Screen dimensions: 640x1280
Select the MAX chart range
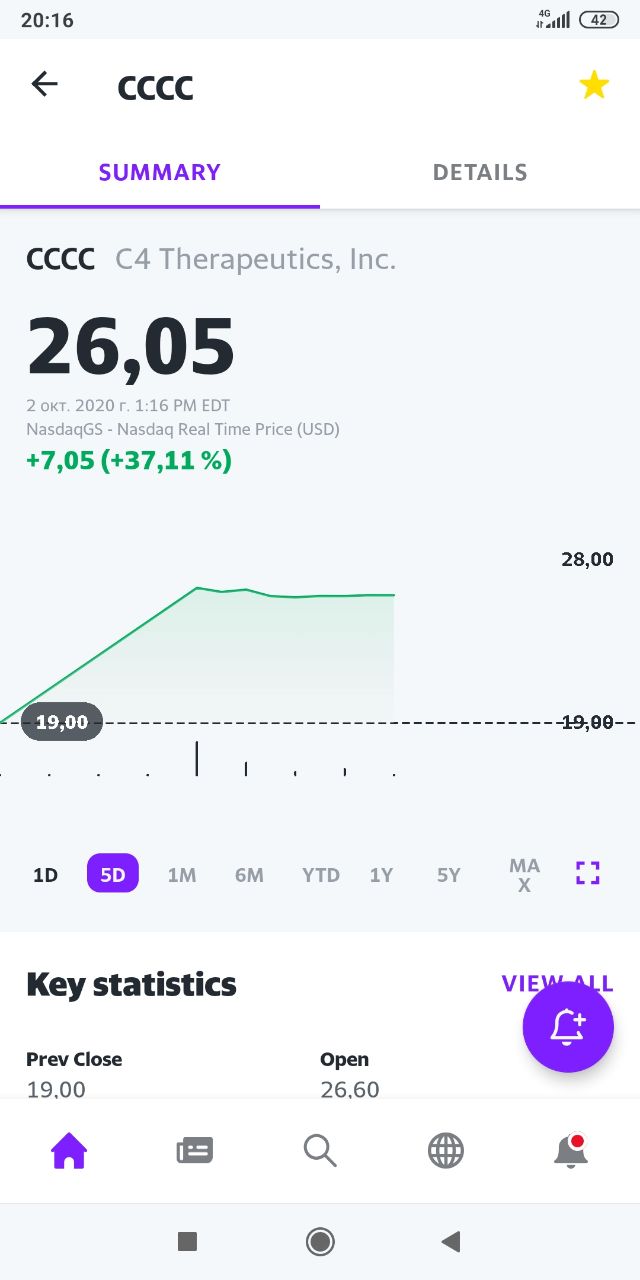[x=524, y=875]
